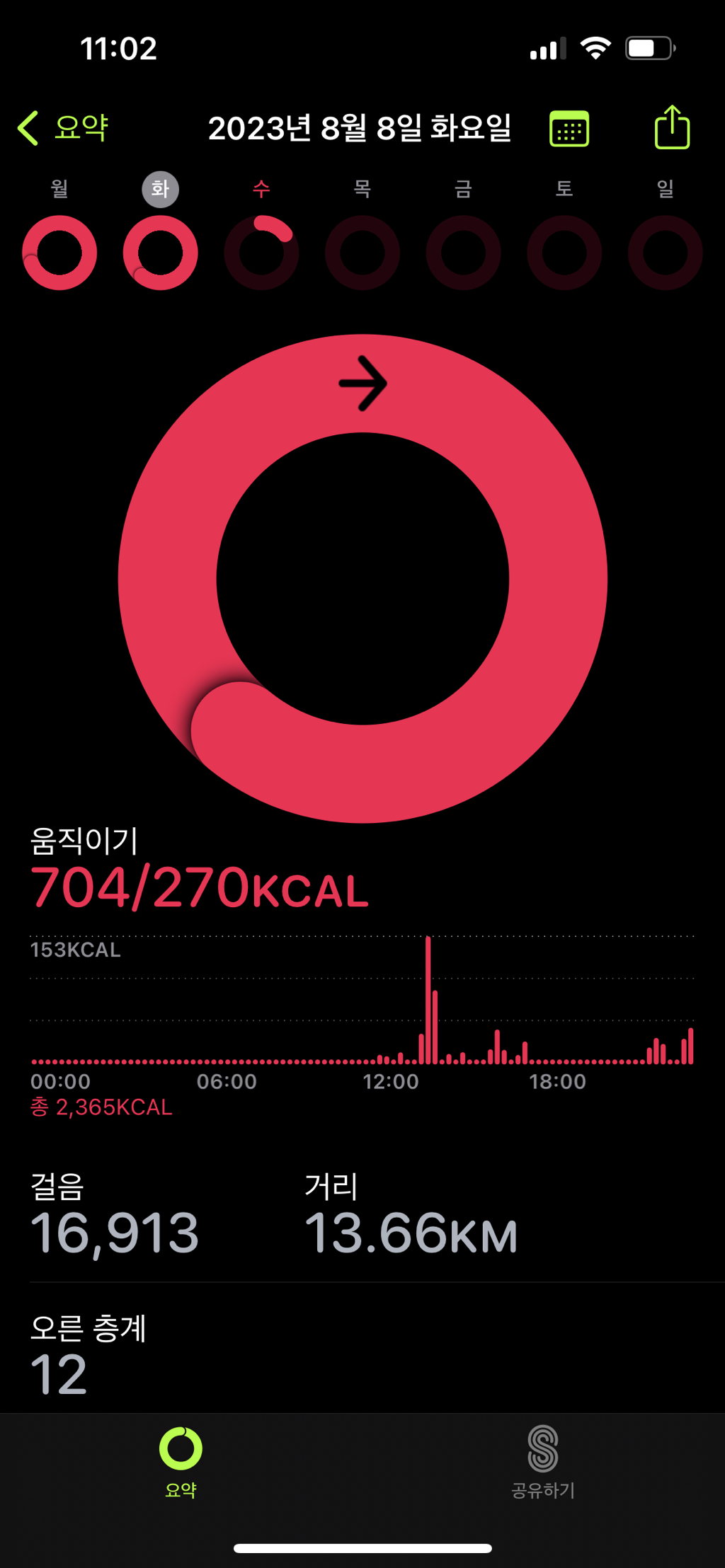Select Thursday (목) activity ring
This screenshot has height=1568, width=725.
(x=362, y=253)
